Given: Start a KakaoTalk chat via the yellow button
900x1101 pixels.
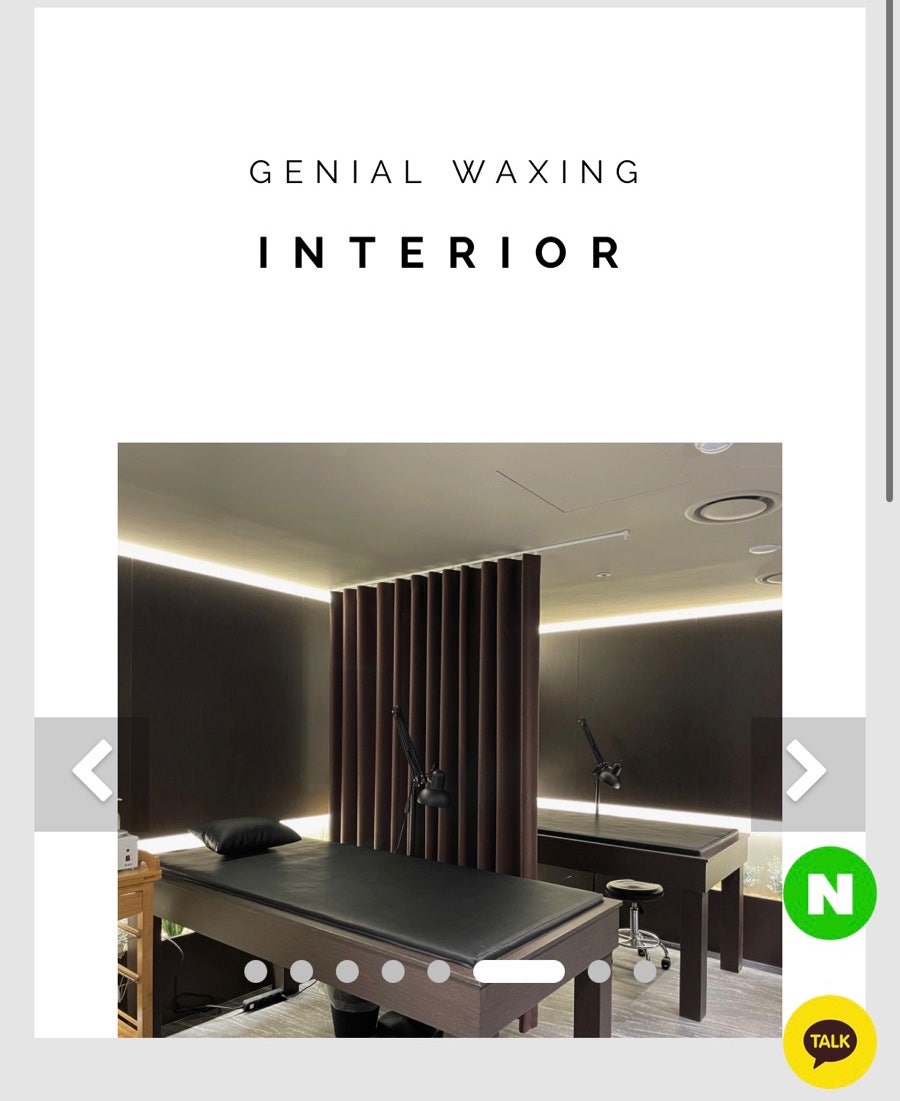Looking at the screenshot, I should click(830, 1041).
